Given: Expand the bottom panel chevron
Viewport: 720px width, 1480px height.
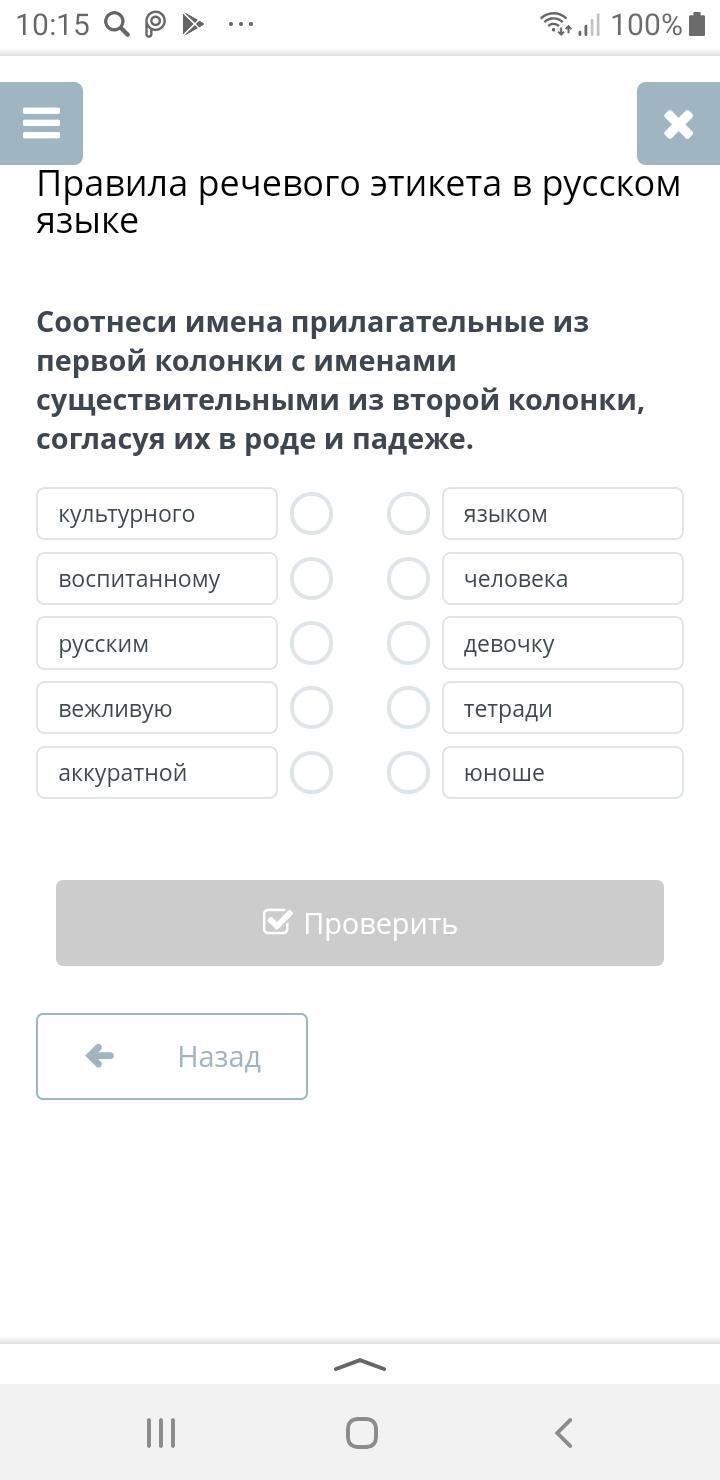Looking at the screenshot, I should pyautogui.click(x=360, y=1365).
